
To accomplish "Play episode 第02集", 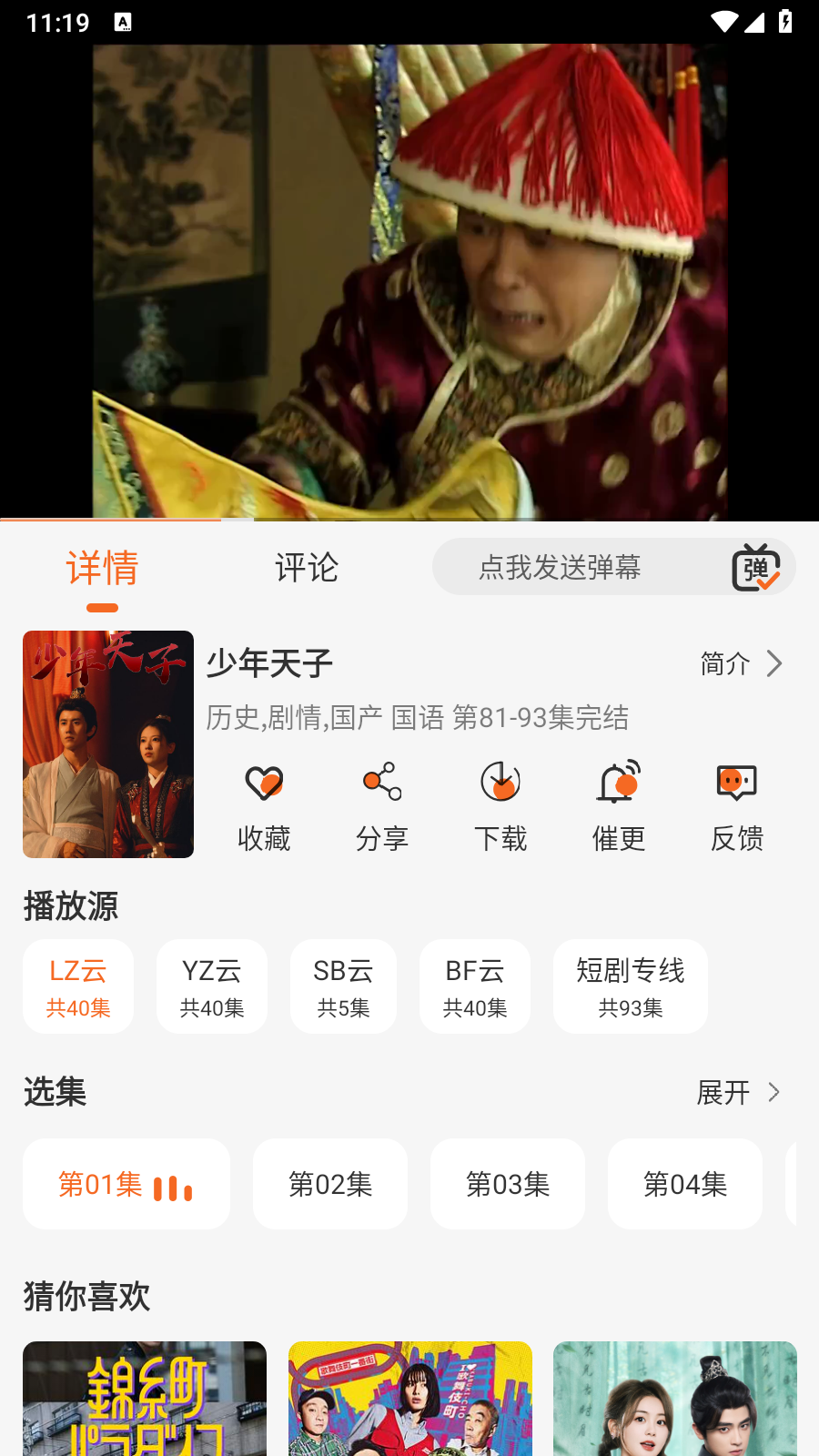I will [x=330, y=1184].
